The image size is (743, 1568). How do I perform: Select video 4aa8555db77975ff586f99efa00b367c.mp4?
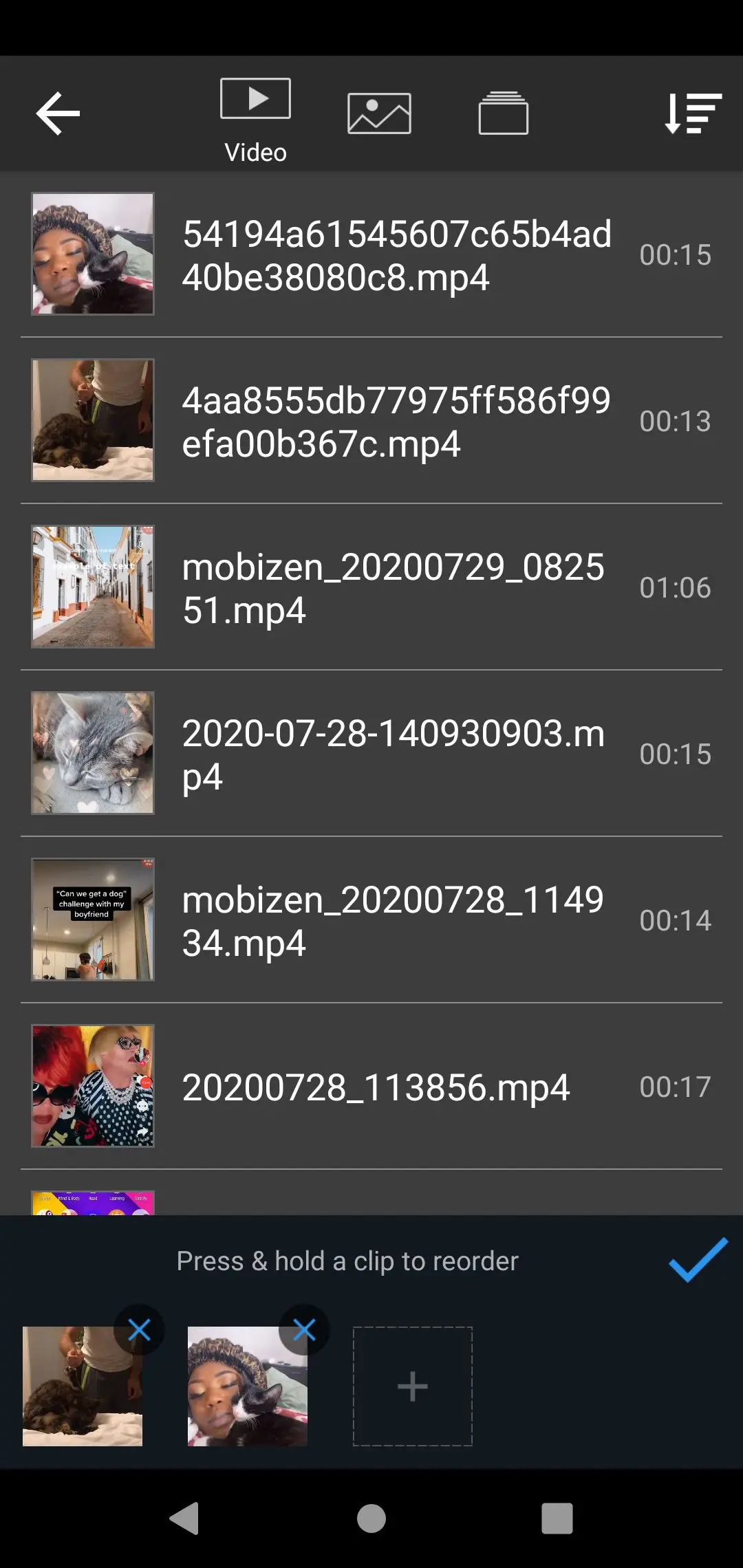371,421
